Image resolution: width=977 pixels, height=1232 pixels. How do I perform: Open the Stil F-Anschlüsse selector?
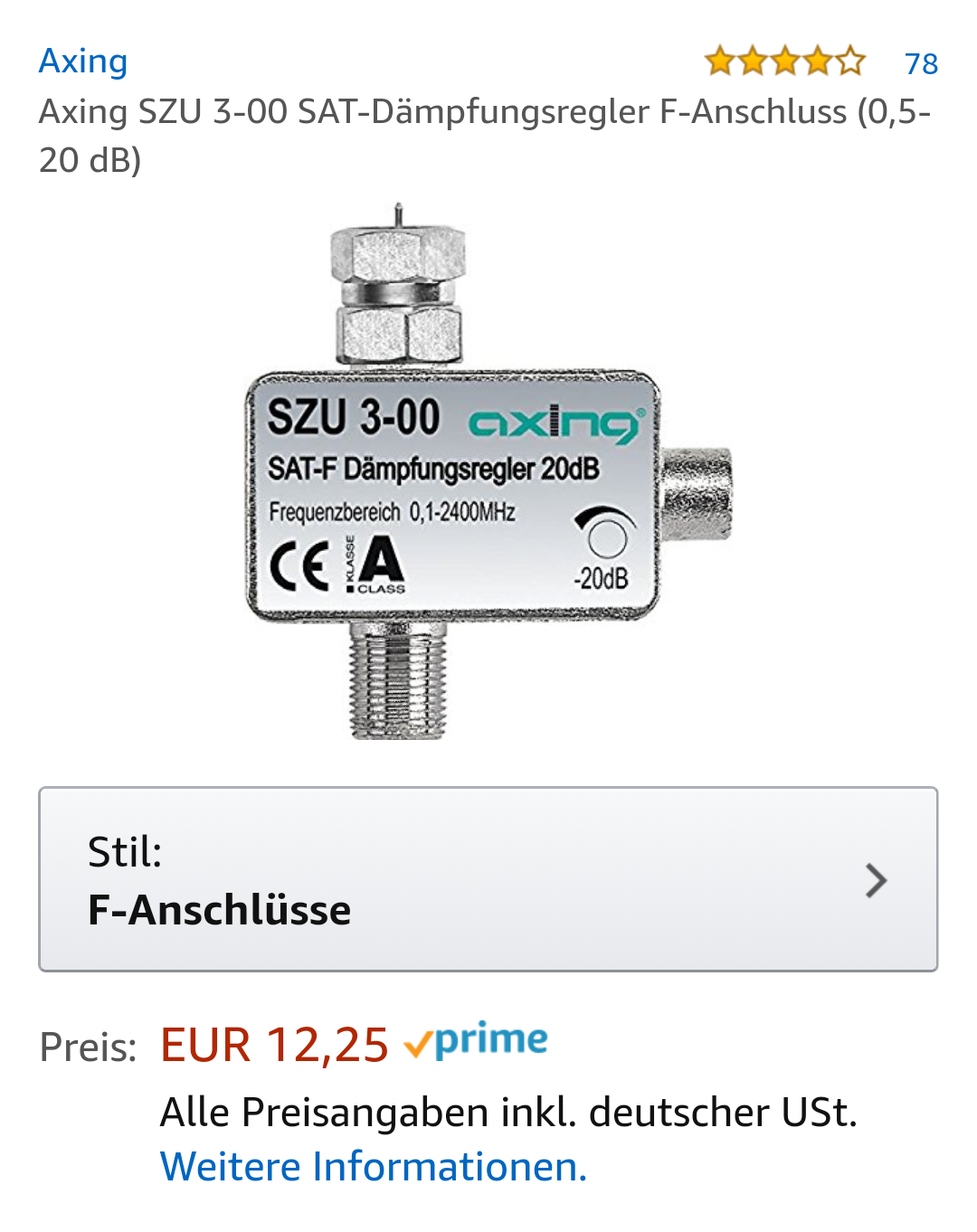(x=488, y=879)
